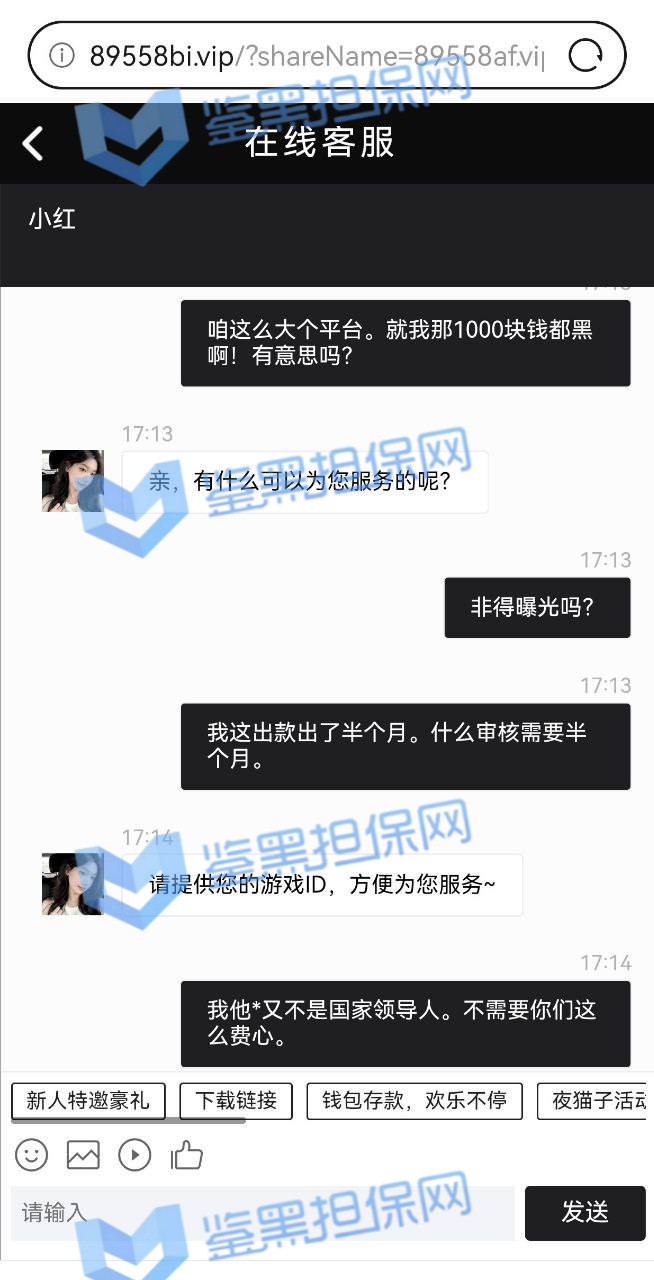Screen dimensions: 654x1280
Task: Tap the 夜猫子活动 chip
Action: pos(597,1101)
